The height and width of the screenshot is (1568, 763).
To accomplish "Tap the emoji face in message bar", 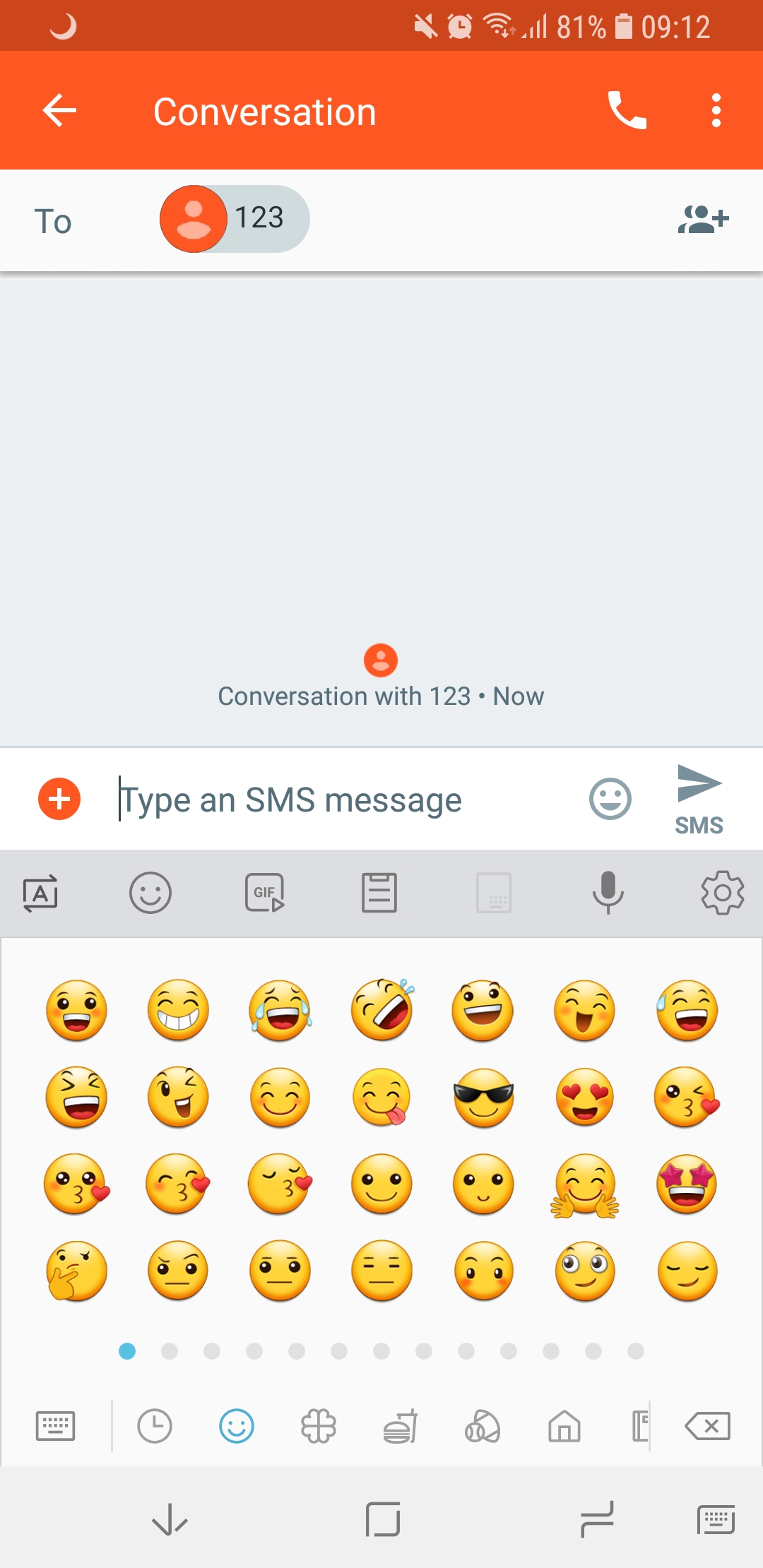I will click(610, 800).
